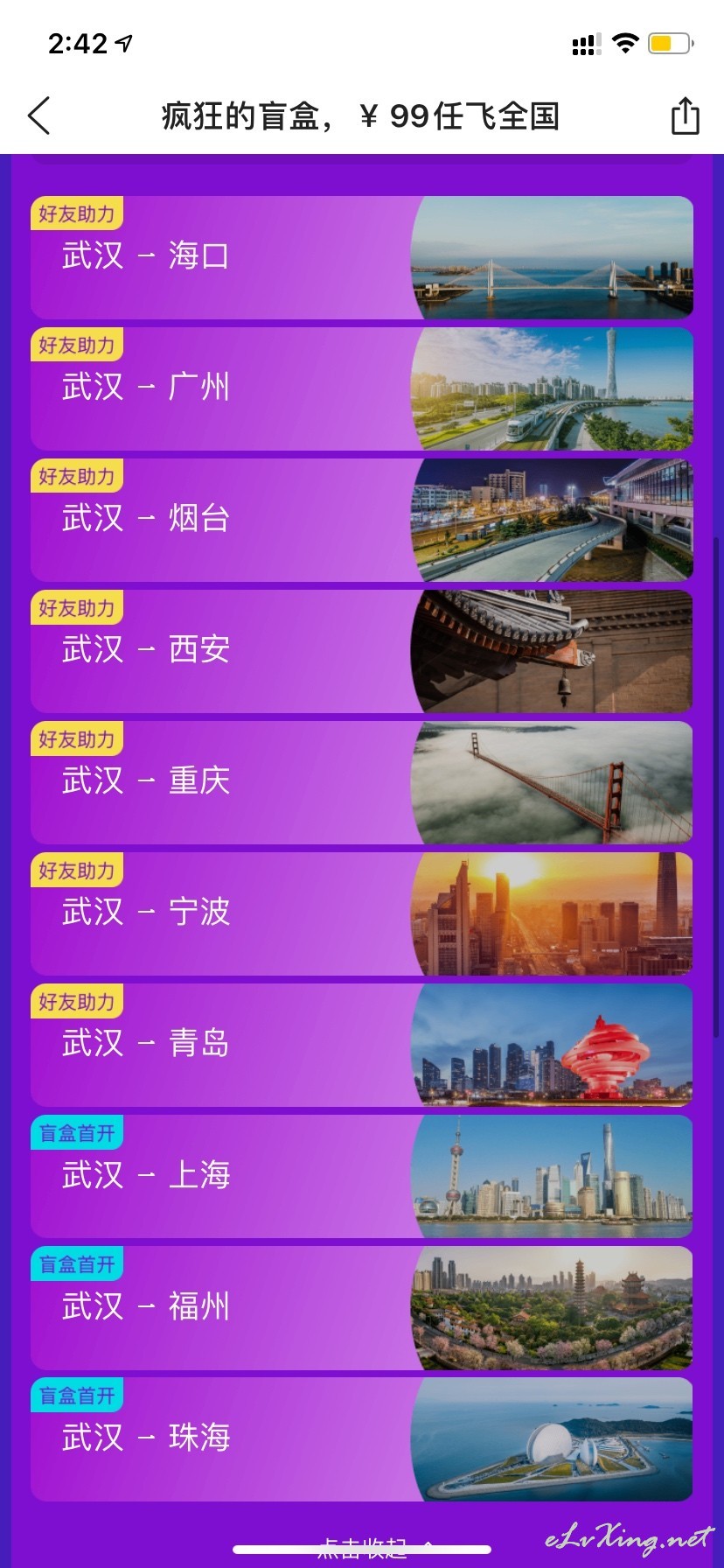This screenshot has height=1568, width=724.
Task: Open the 武汉 → 广州 route card
Action: coord(362,388)
